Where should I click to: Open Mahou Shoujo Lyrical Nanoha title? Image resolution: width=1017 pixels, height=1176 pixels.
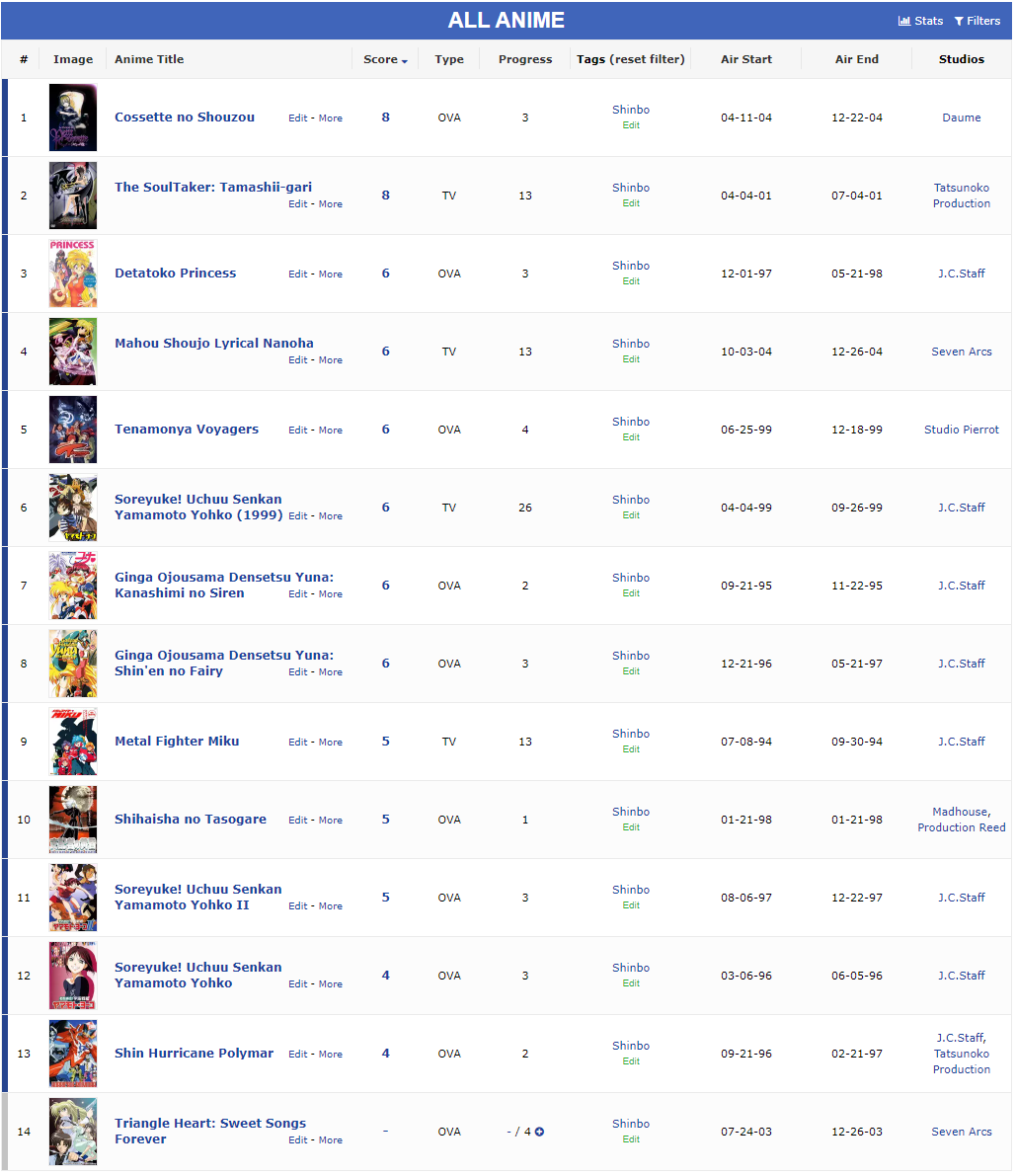coord(213,344)
